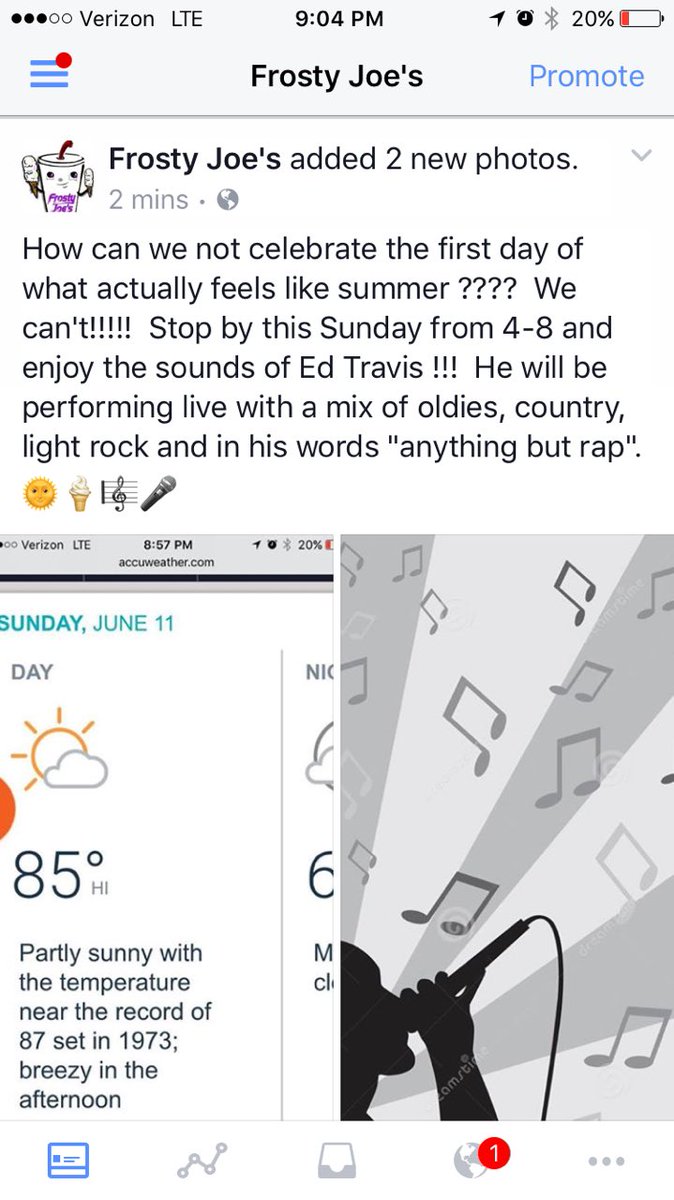Viewport: 674px width, 1200px height.
Task: Open the insights graph tab
Action: [202, 1160]
